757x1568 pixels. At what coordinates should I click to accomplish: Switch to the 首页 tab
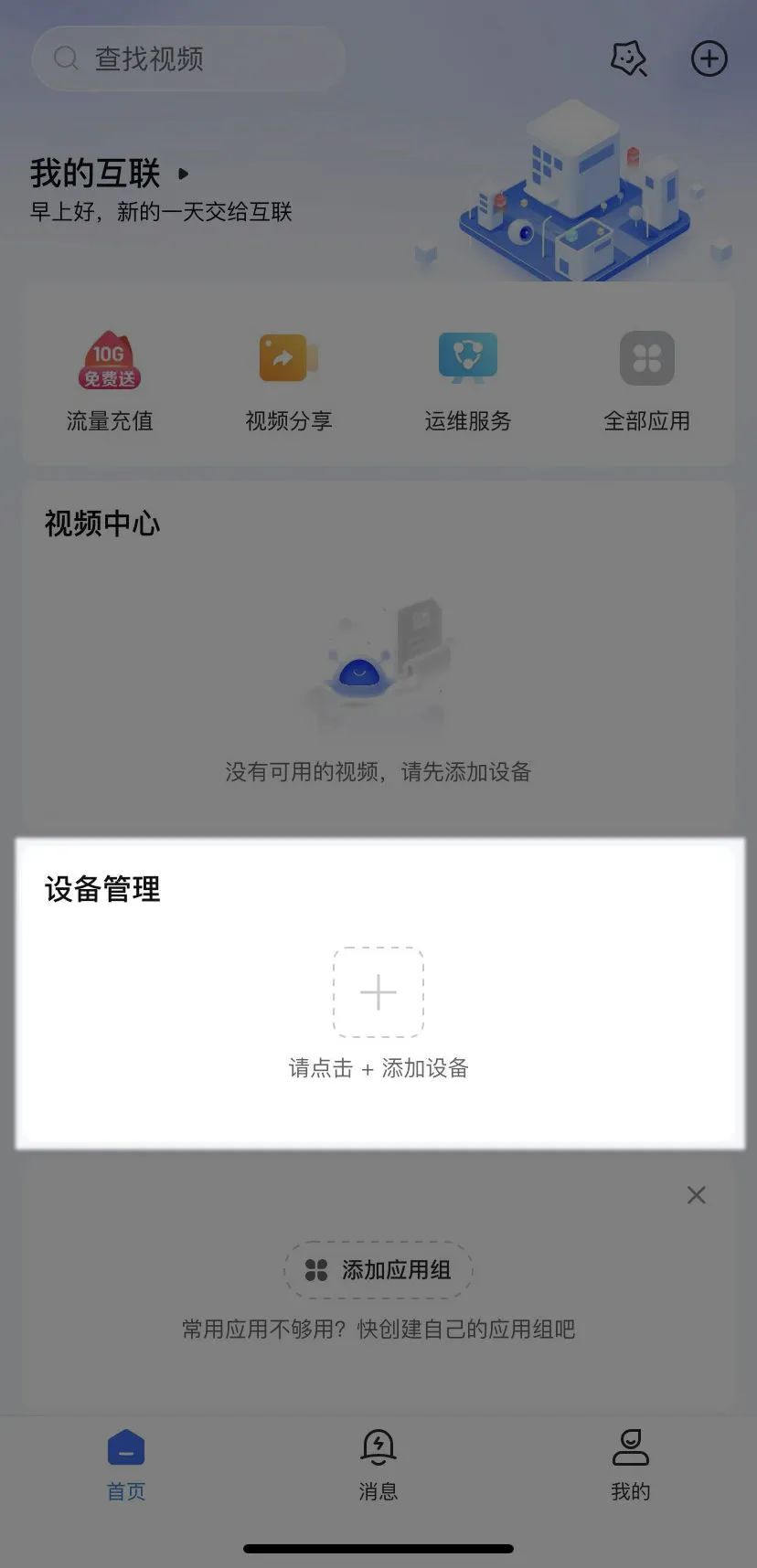(x=126, y=1464)
